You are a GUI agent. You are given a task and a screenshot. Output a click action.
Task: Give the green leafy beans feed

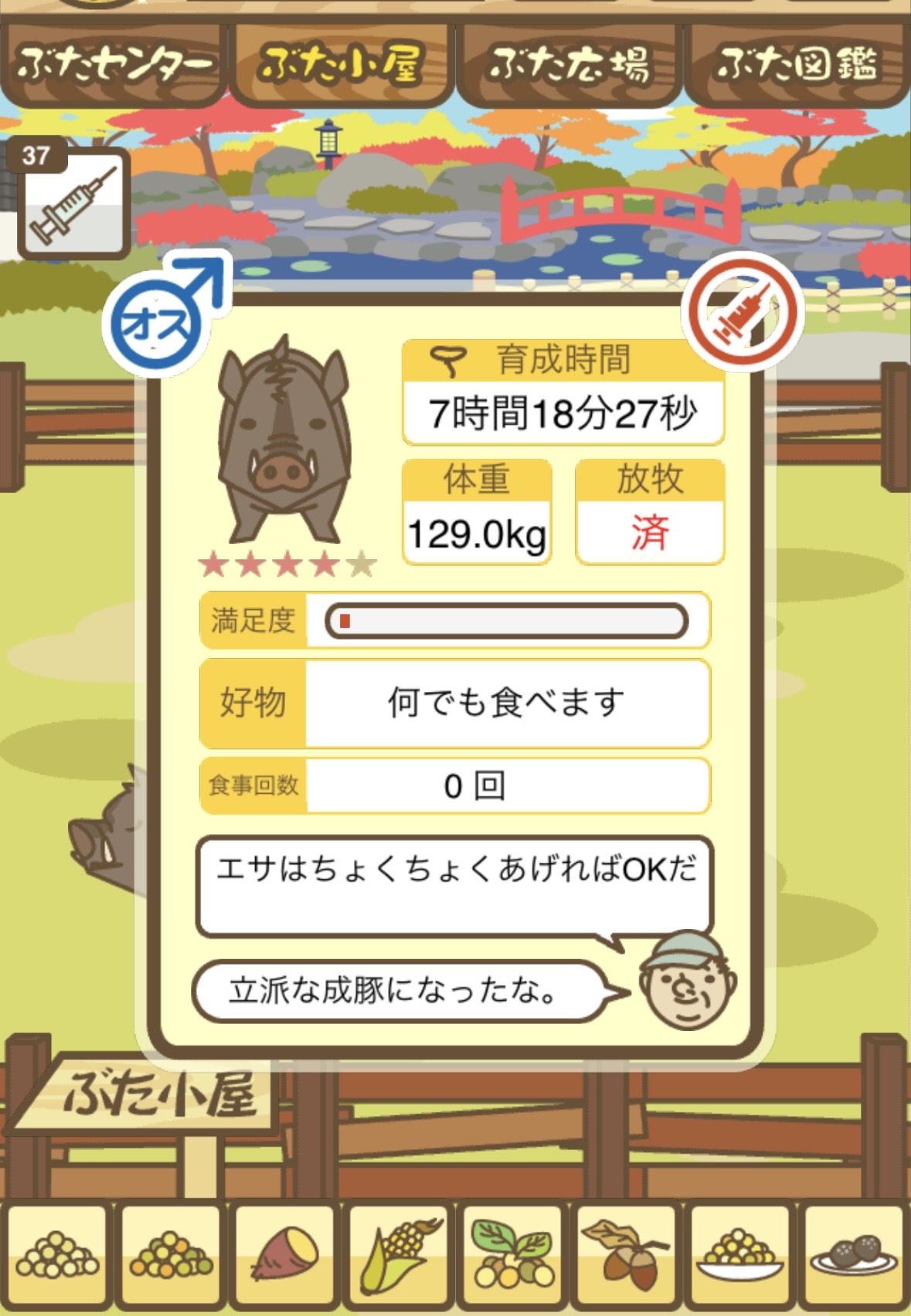[x=513, y=1257]
